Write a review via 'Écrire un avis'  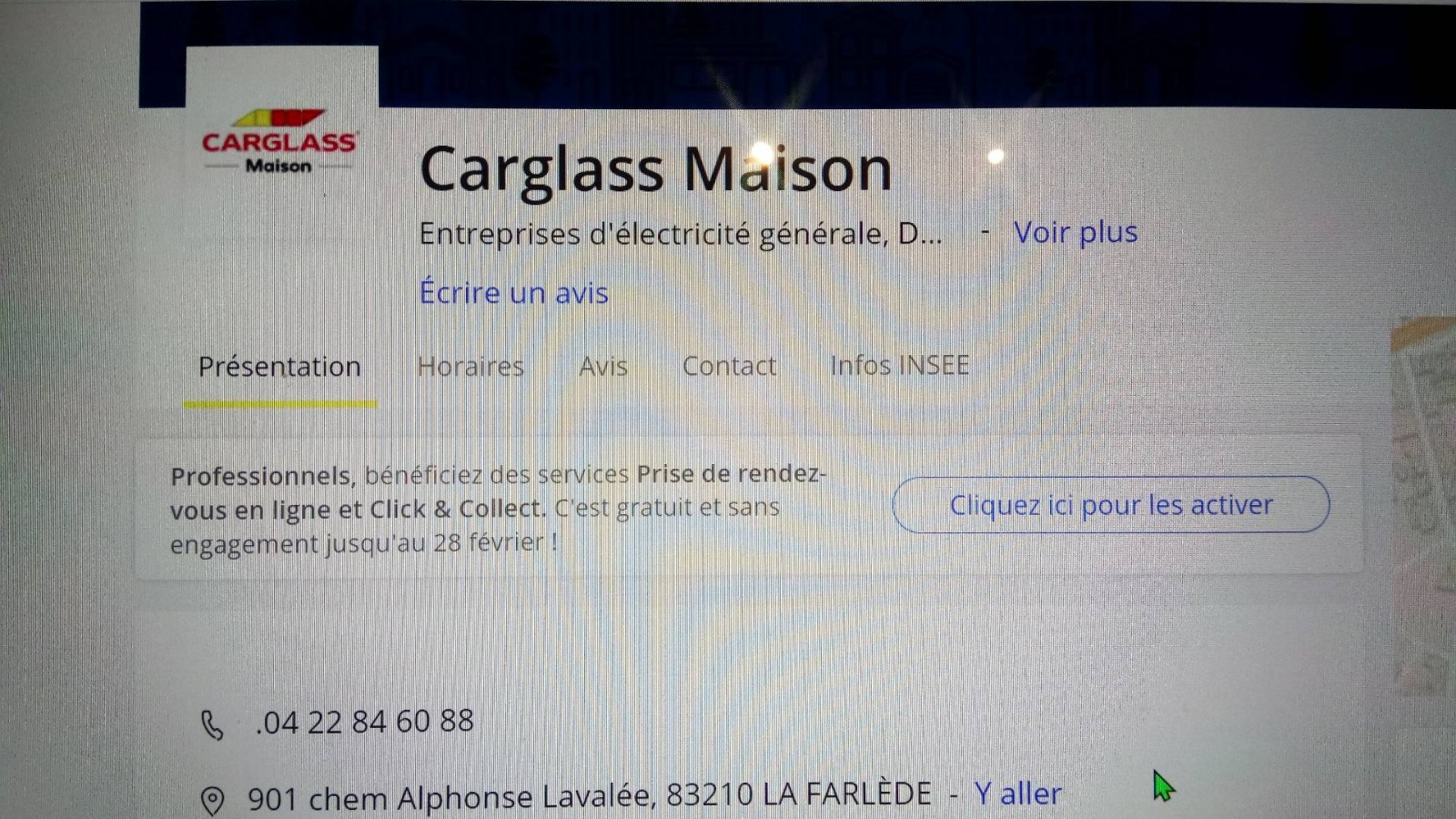(513, 293)
